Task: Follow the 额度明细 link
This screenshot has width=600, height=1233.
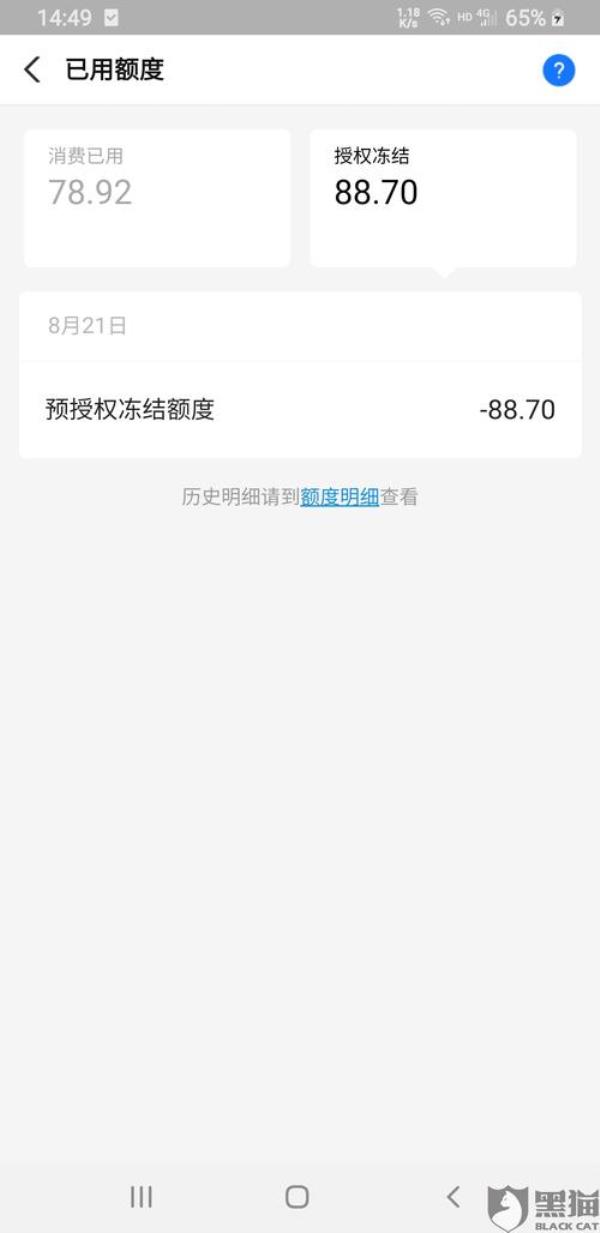Action: coord(339,497)
